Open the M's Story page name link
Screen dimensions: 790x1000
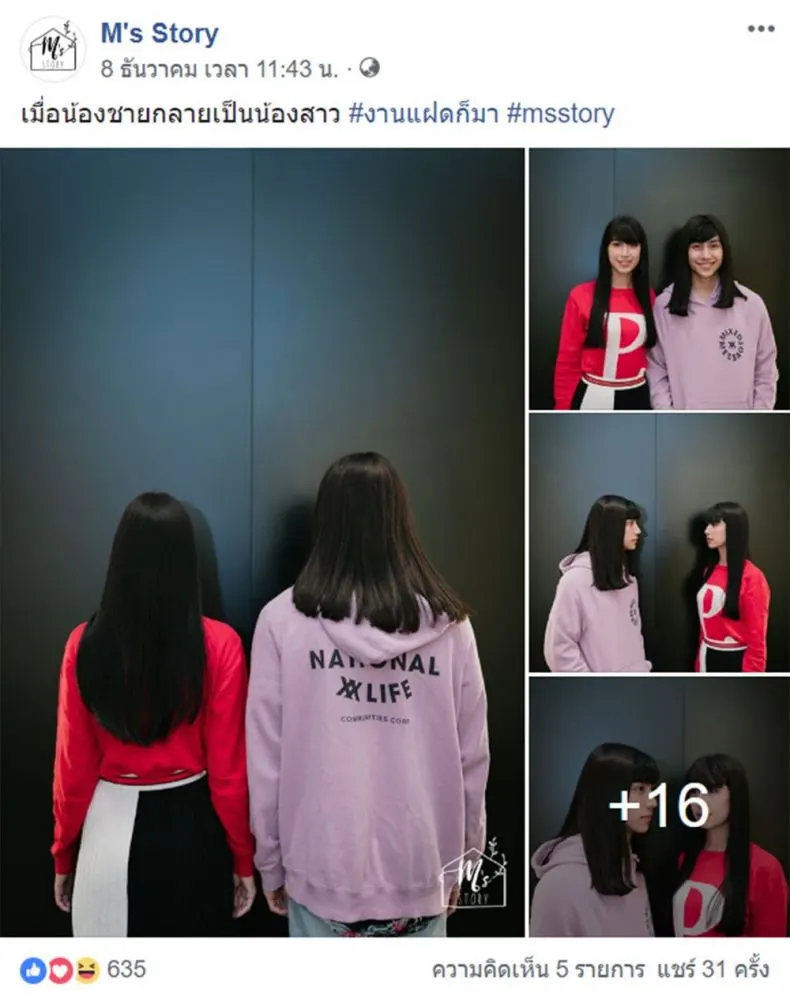click(159, 34)
